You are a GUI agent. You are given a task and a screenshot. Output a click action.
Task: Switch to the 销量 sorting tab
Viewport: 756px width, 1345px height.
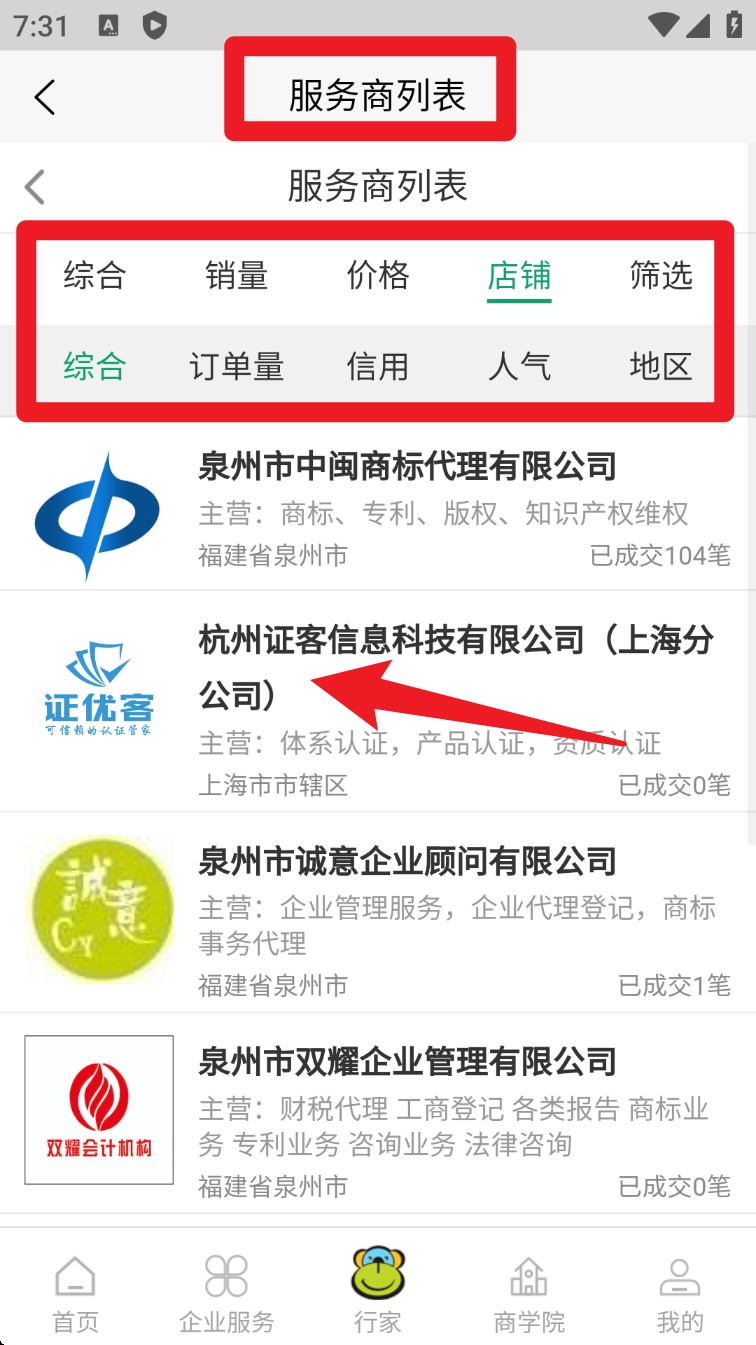(236, 275)
